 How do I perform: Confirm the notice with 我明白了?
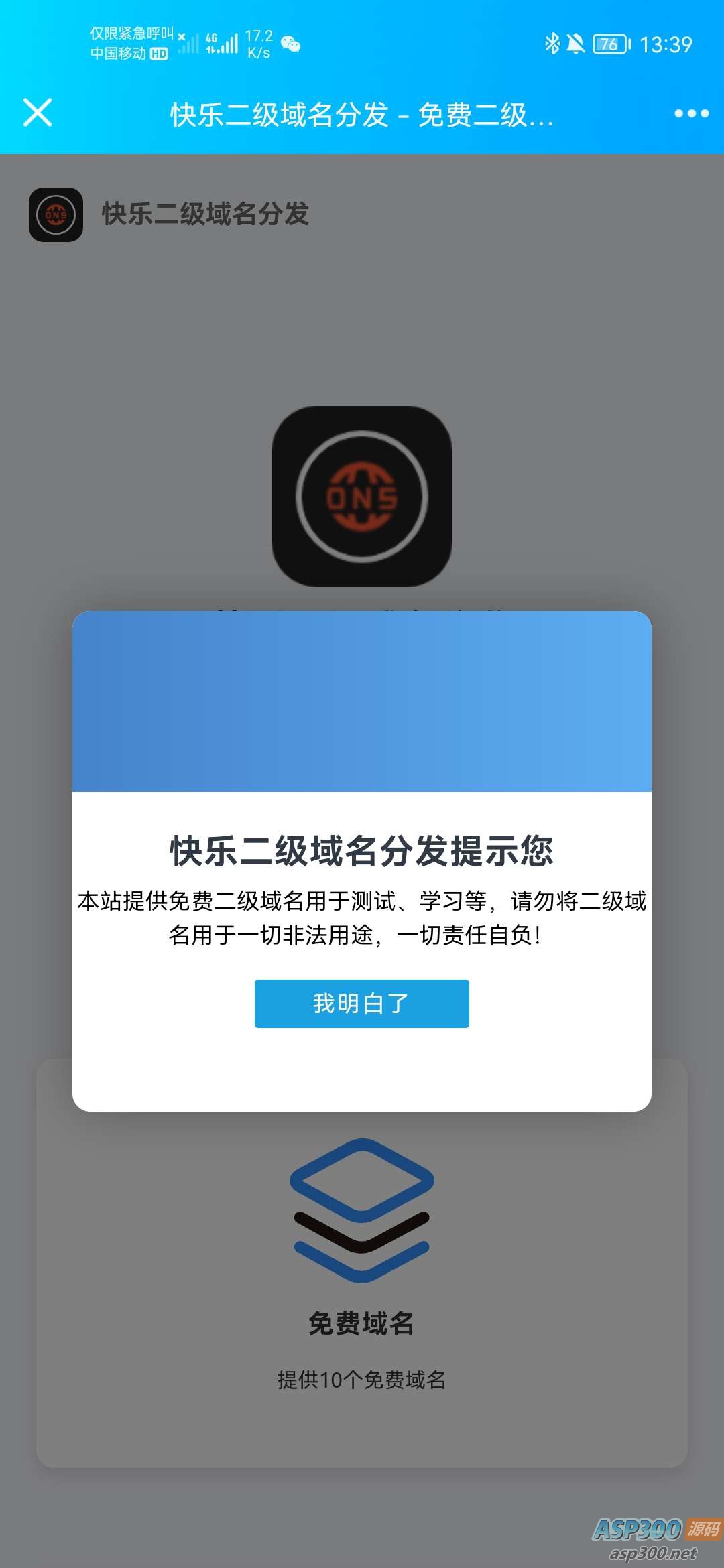tap(361, 1003)
